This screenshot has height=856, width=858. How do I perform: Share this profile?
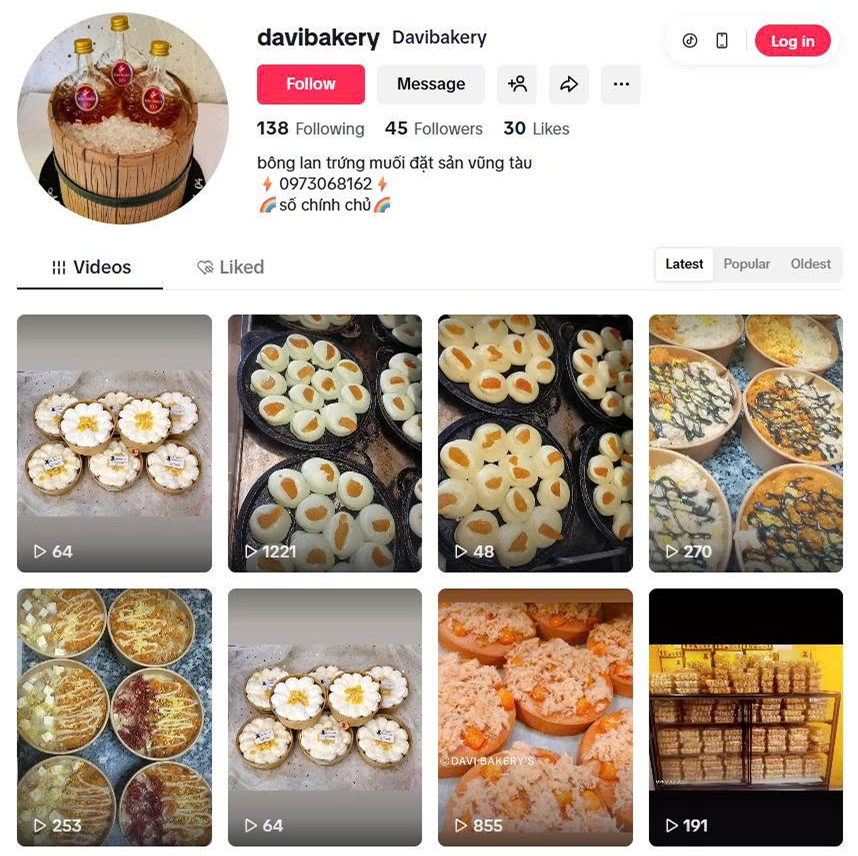coord(569,84)
